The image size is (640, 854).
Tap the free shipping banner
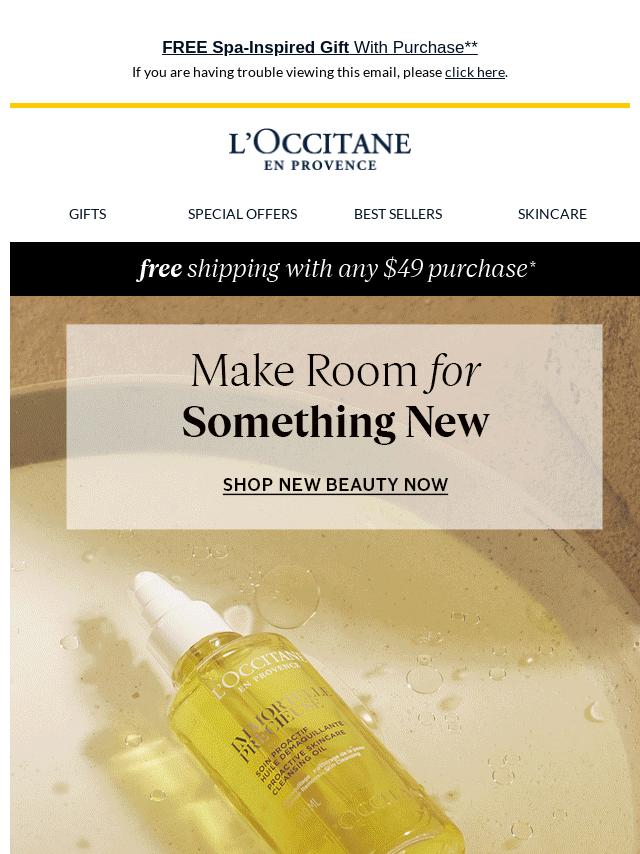click(337, 269)
